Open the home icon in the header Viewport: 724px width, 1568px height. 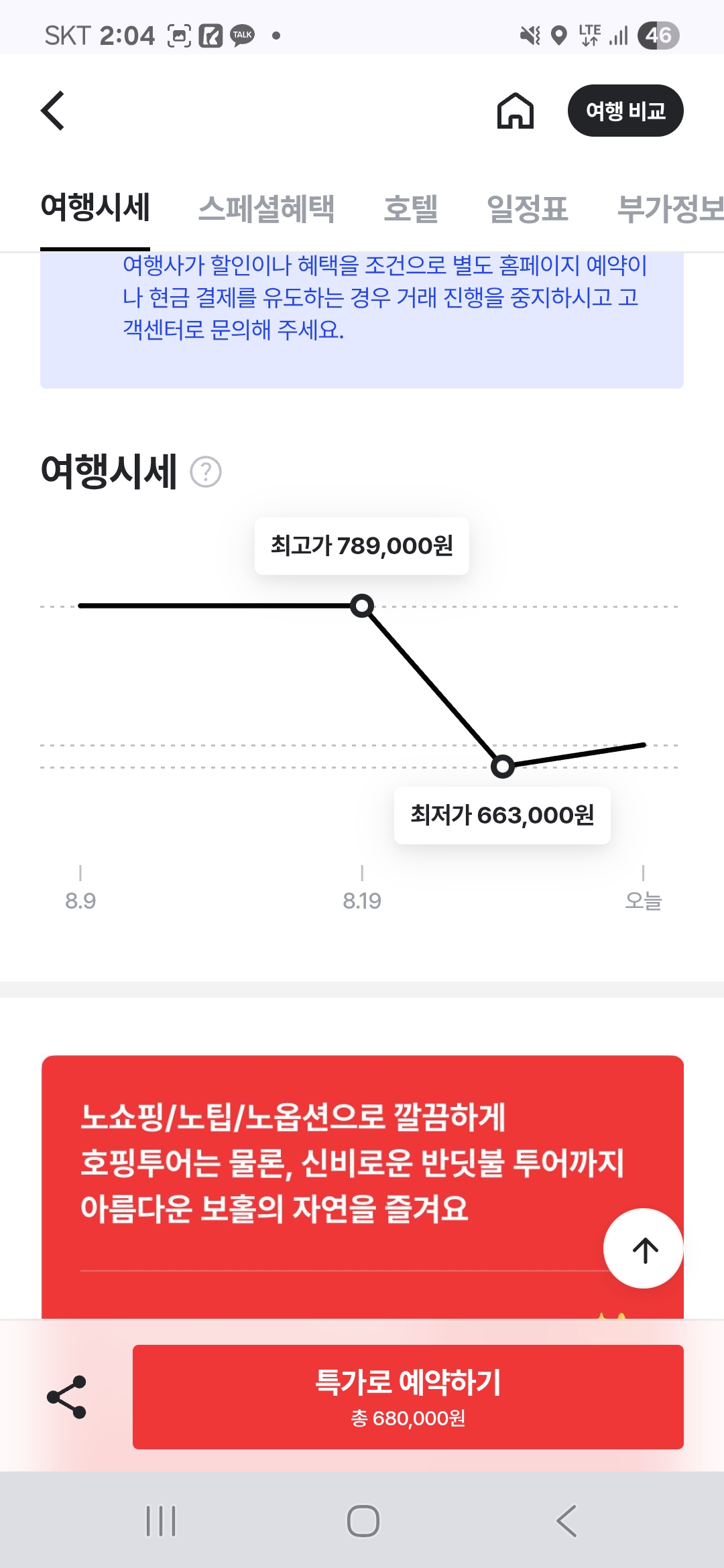(x=515, y=111)
